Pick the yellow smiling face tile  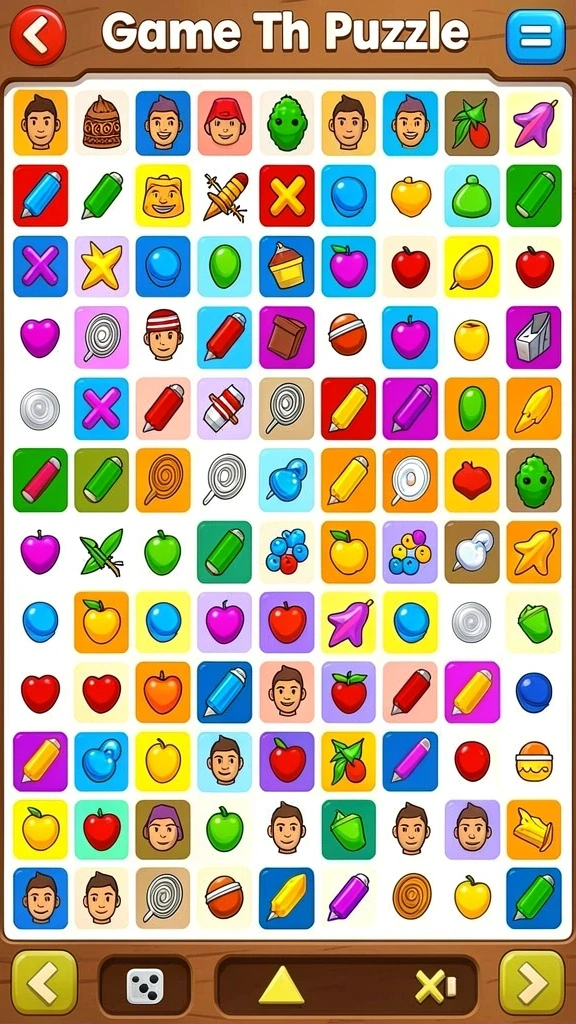point(163,195)
